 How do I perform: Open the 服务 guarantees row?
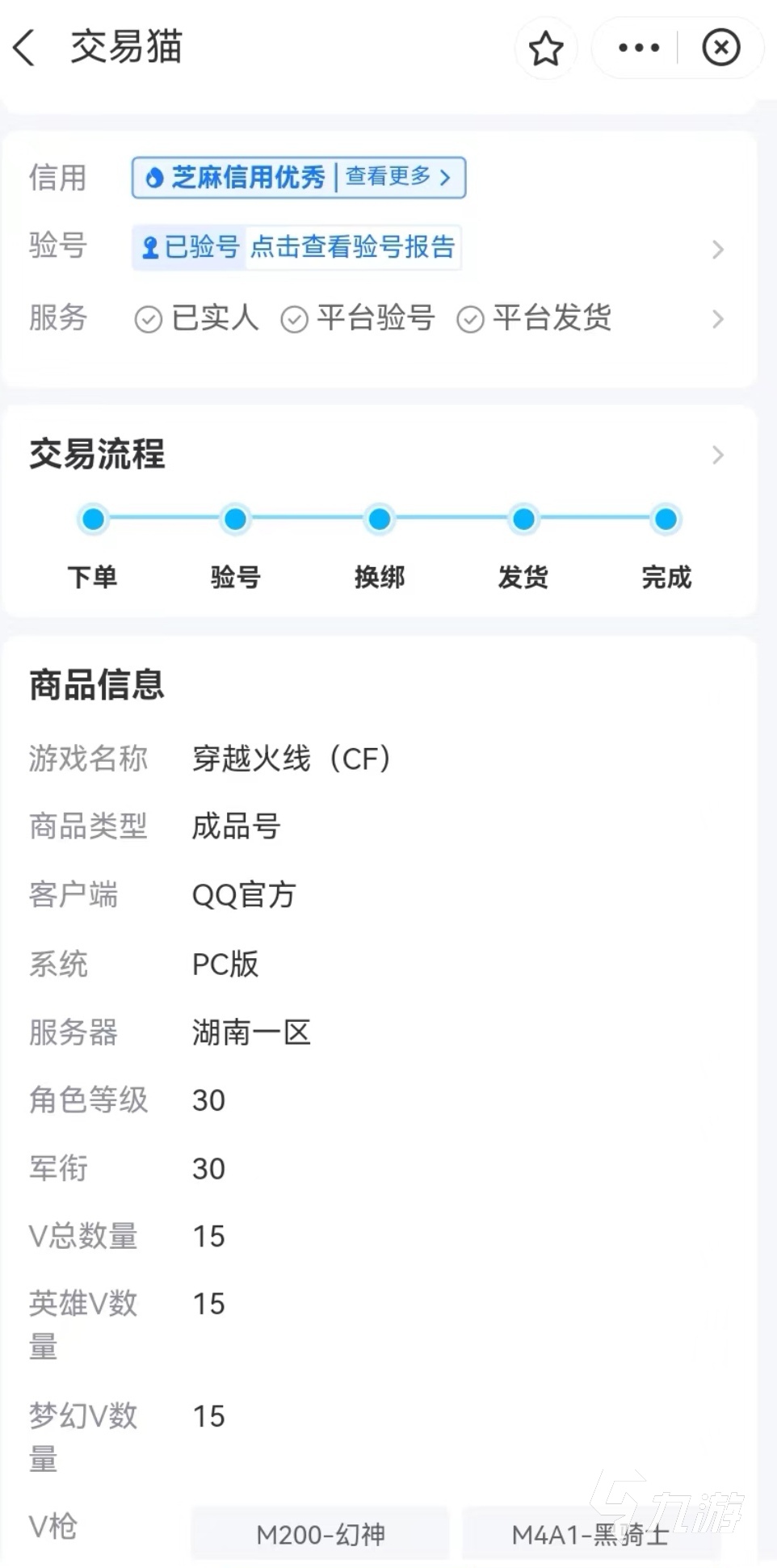tap(716, 319)
